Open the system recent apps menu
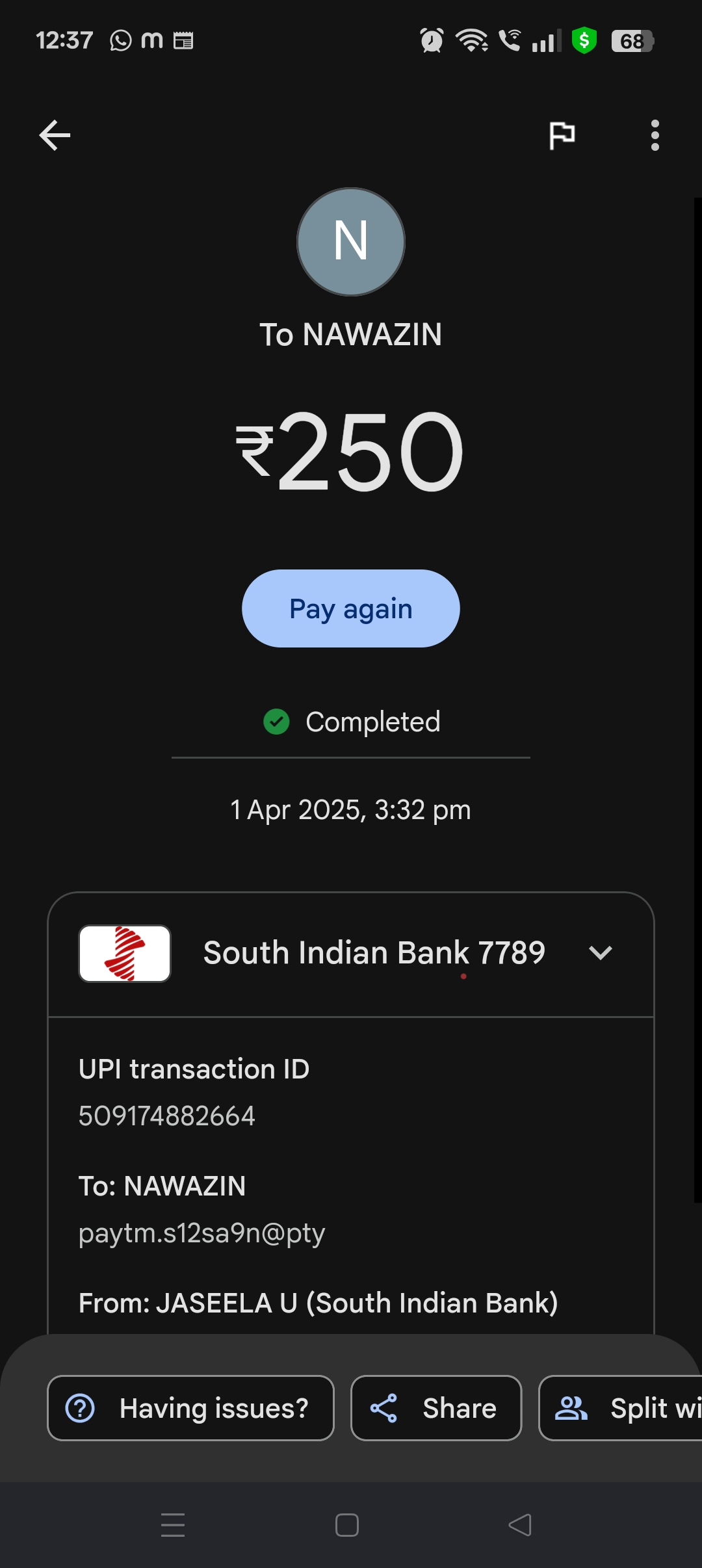702x1568 pixels. [173, 1525]
